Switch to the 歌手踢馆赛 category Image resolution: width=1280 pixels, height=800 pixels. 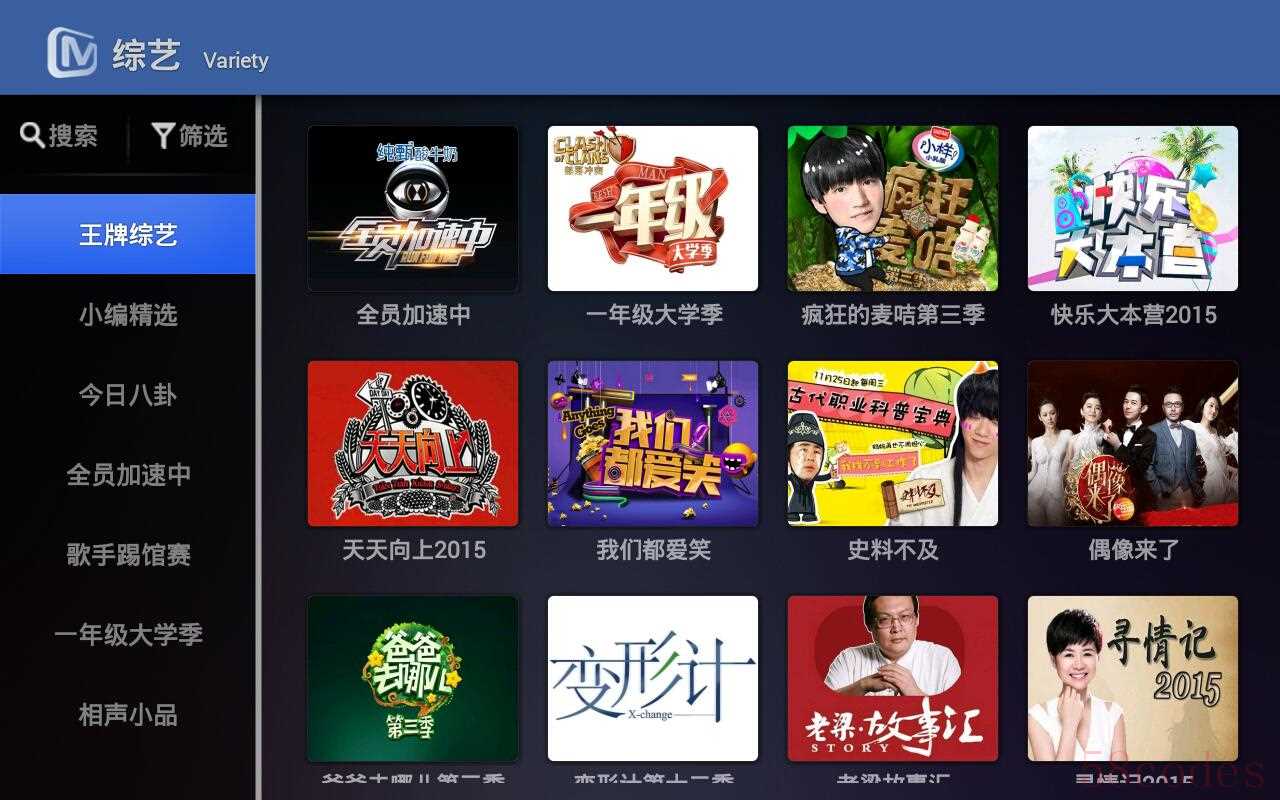point(128,555)
